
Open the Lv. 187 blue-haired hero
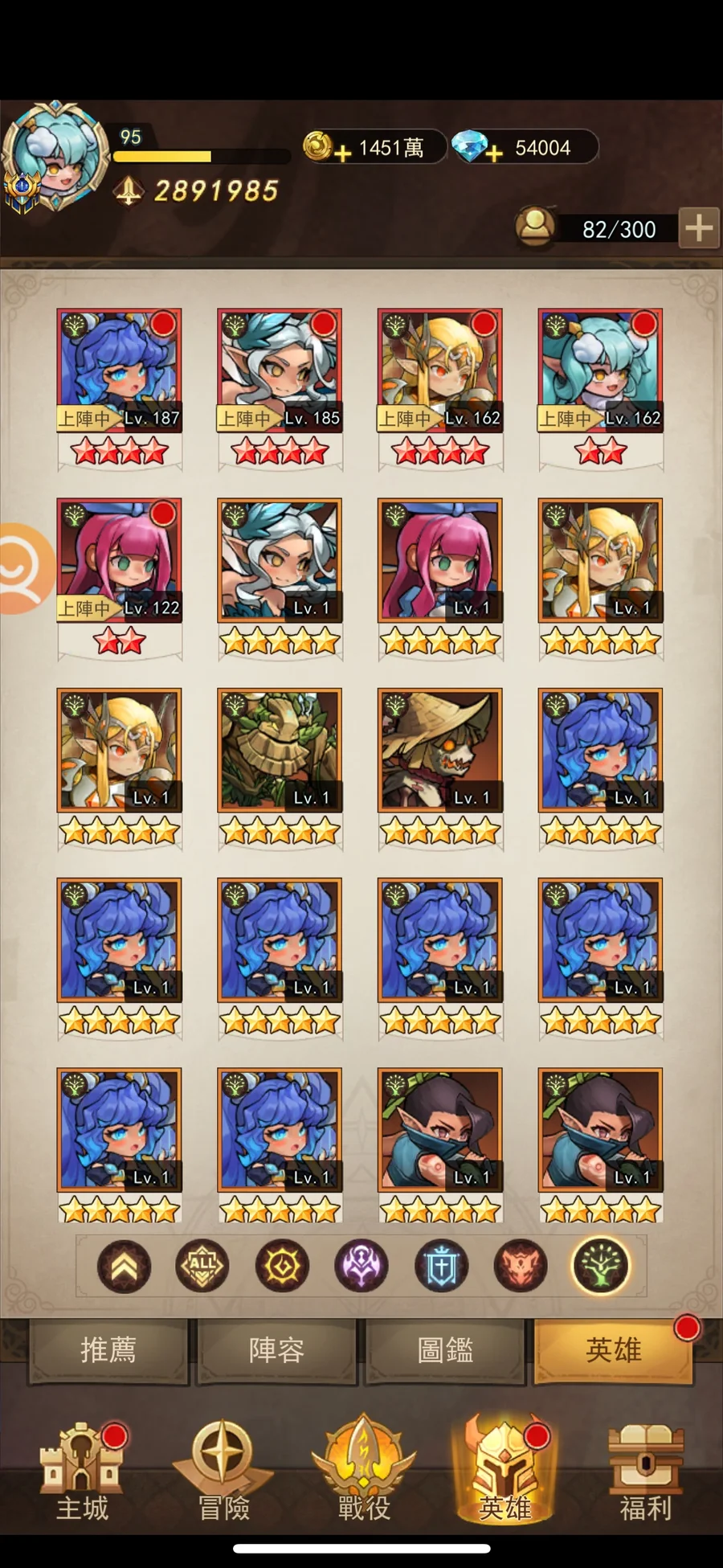(x=119, y=371)
